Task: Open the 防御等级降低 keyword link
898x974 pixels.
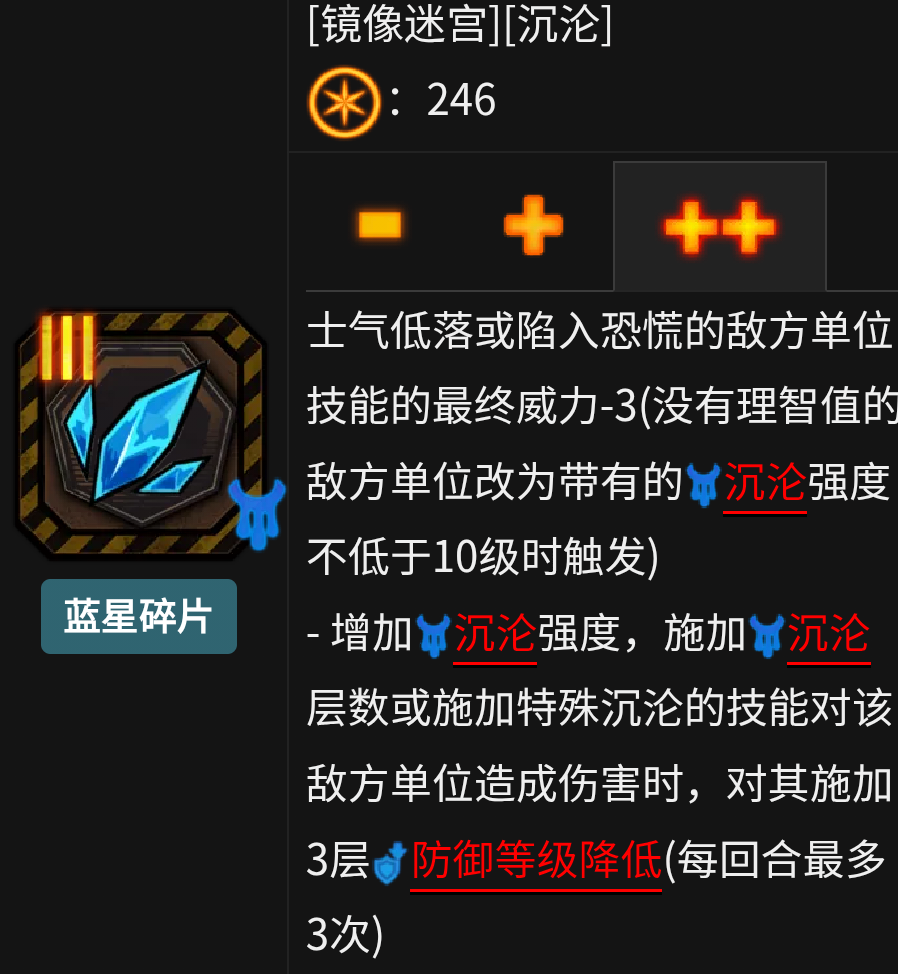Action: pyautogui.click(x=536, y=860)
